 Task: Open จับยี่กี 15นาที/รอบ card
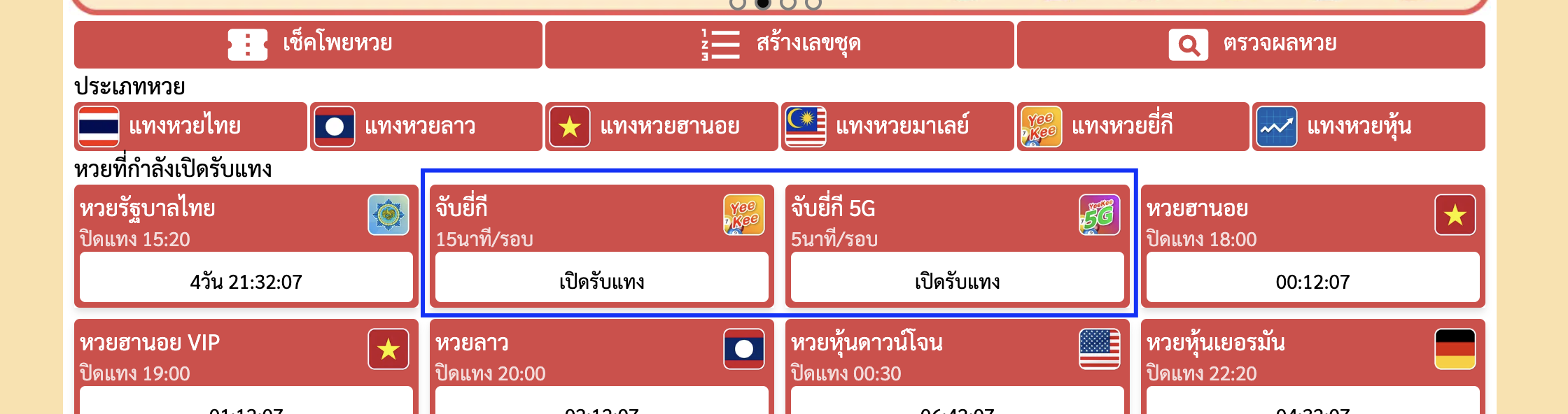(601, 245)
